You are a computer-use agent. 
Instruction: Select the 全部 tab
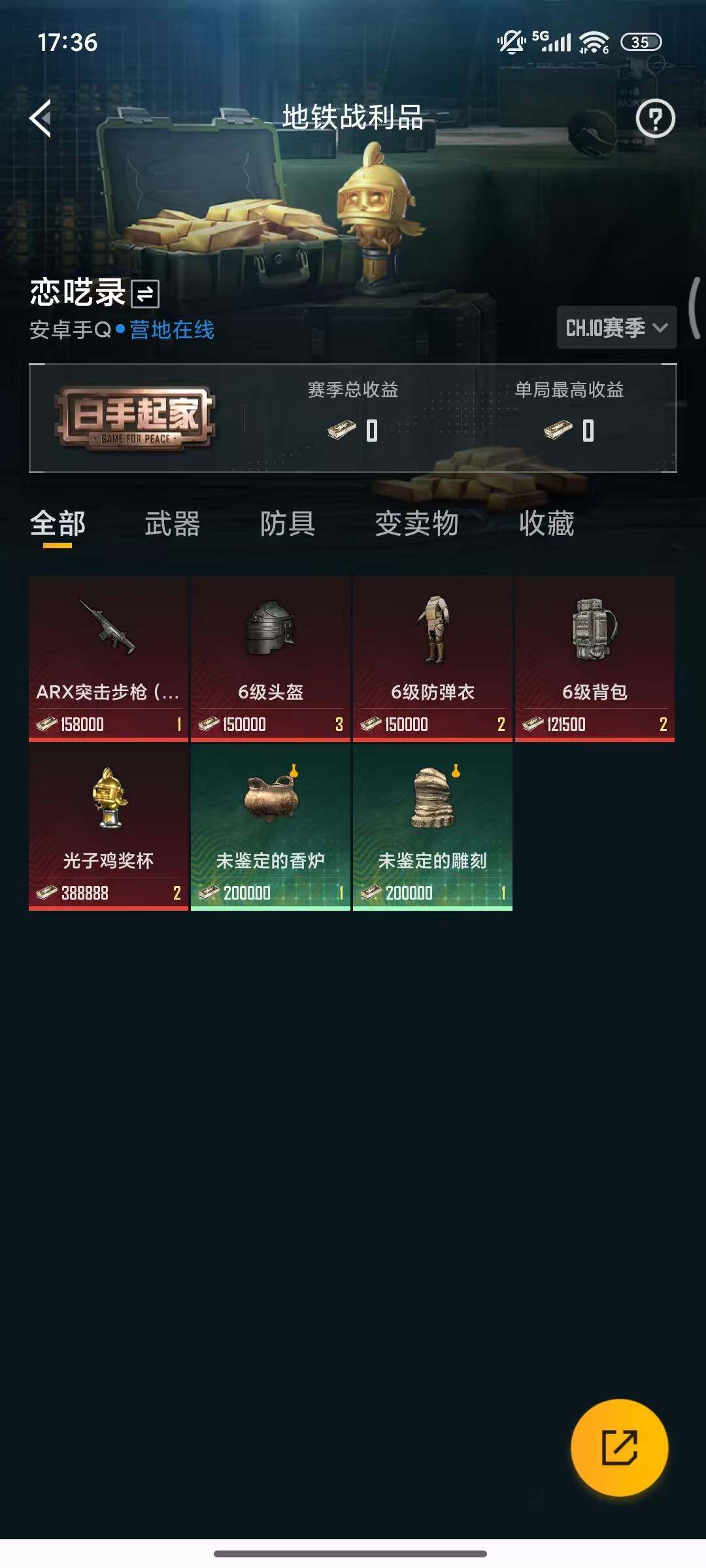56,523
